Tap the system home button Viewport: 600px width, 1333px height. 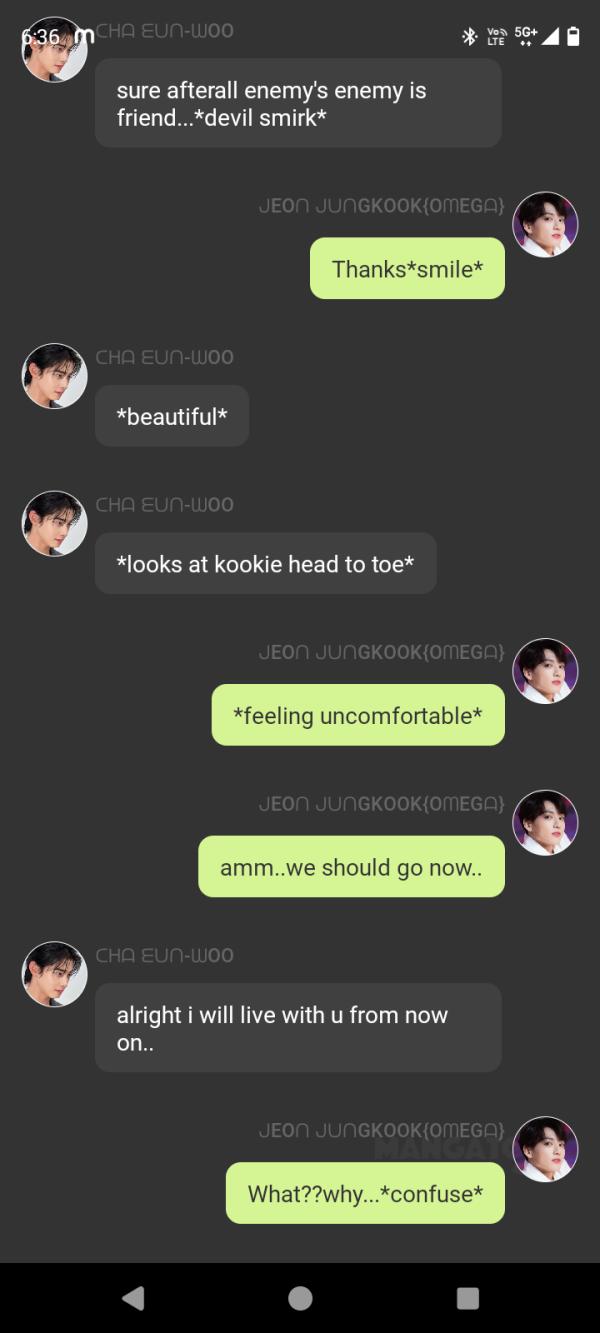click(300, 1298)
